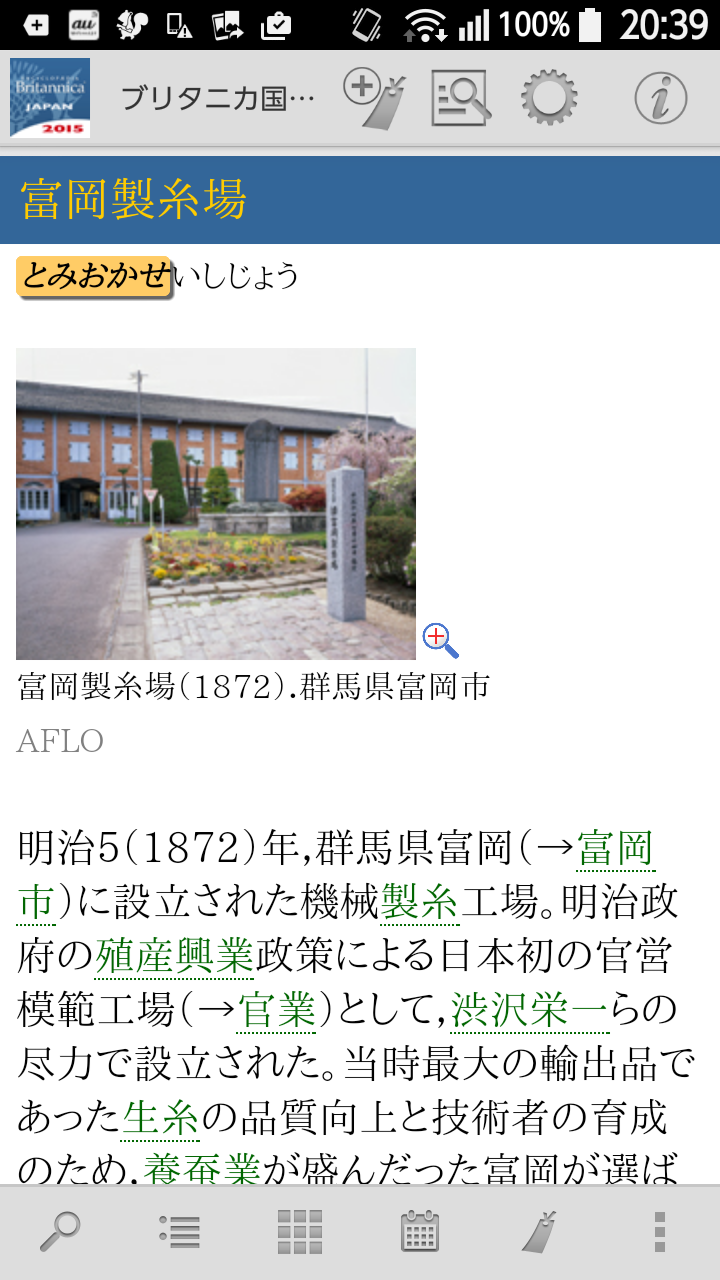Open the 殖産興業 article link
720x1280 pixels.
pos(175,957)
